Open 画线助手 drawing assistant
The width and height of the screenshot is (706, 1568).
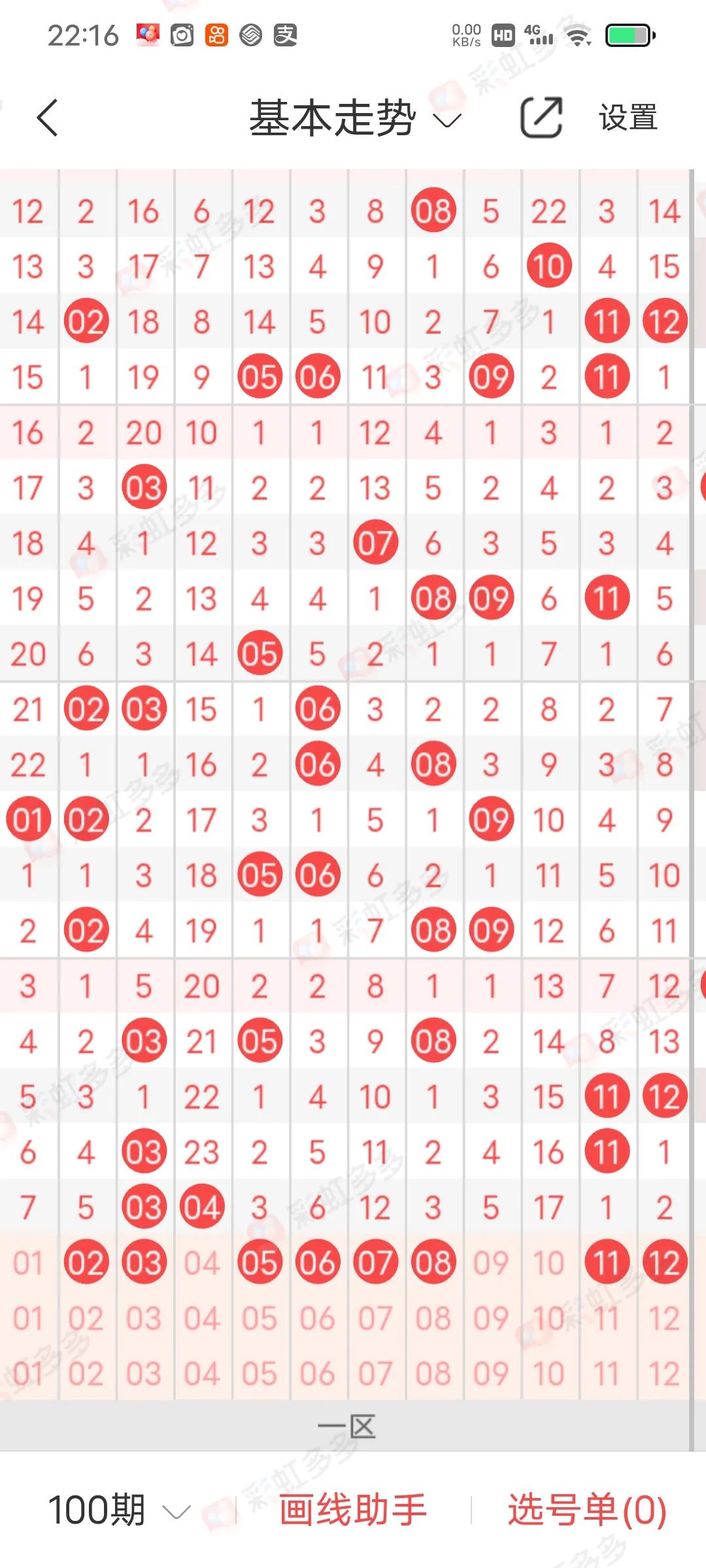[353, 1511]
